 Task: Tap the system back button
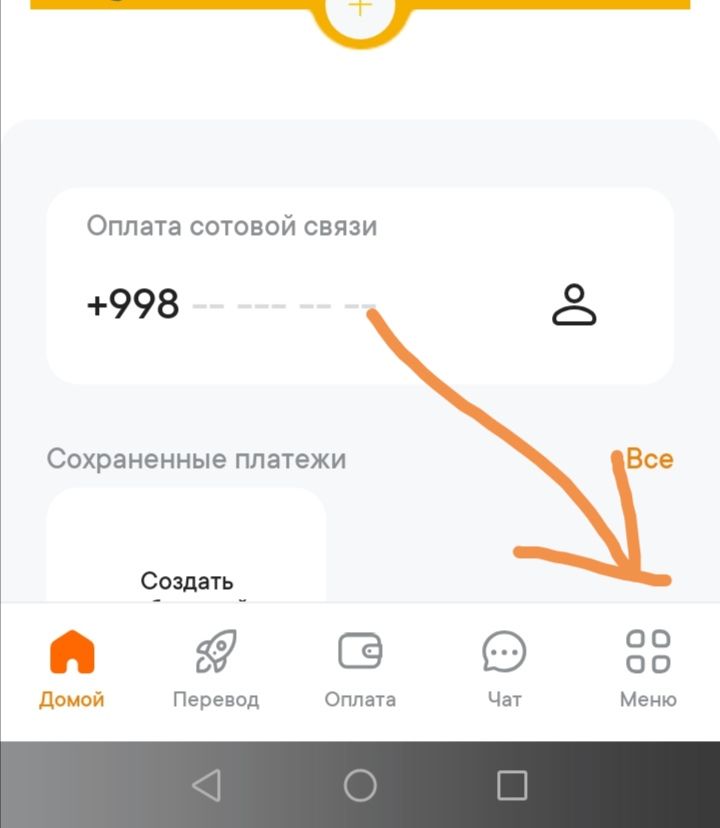coord(206,786)
